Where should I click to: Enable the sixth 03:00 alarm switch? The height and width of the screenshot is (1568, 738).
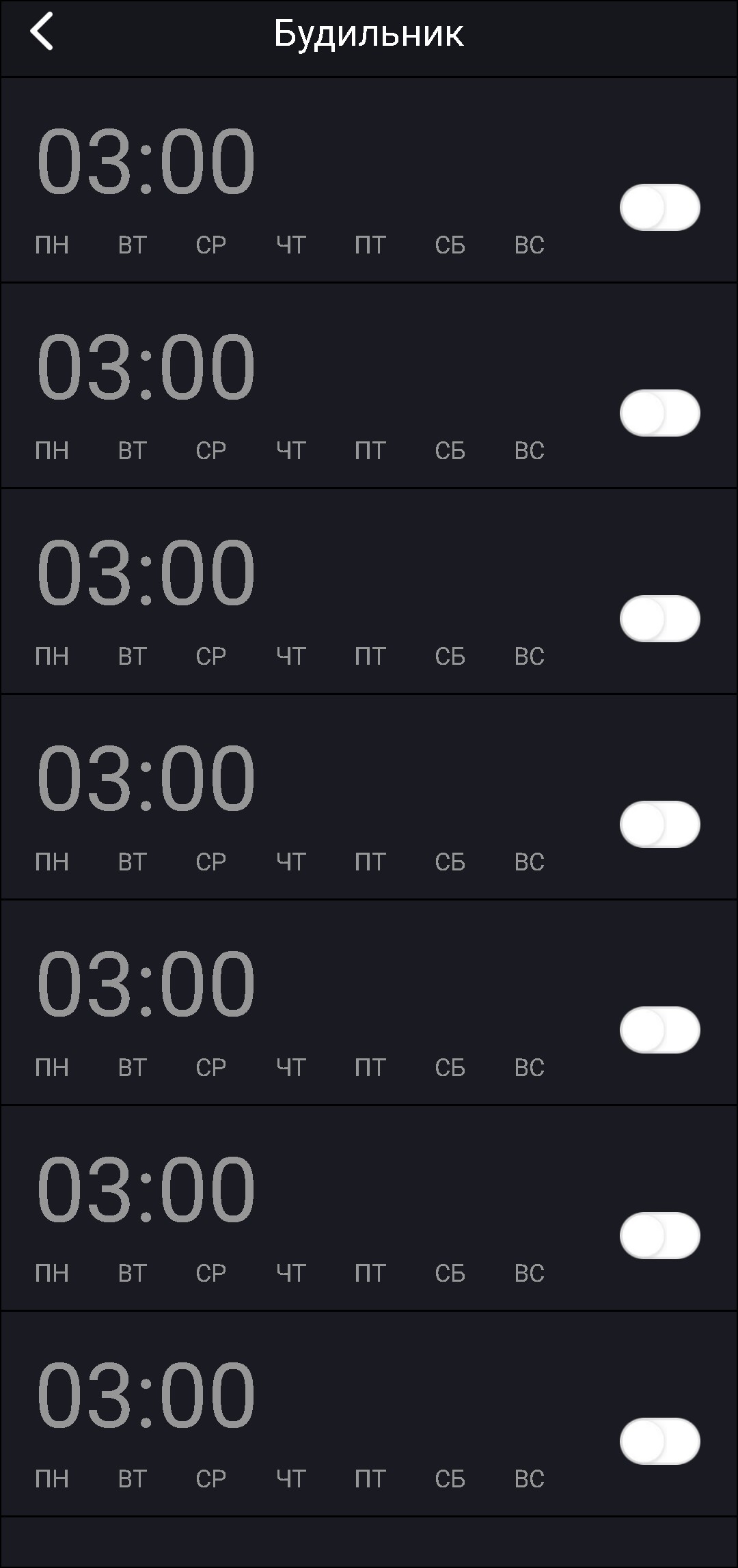(x=659, y=1235)
